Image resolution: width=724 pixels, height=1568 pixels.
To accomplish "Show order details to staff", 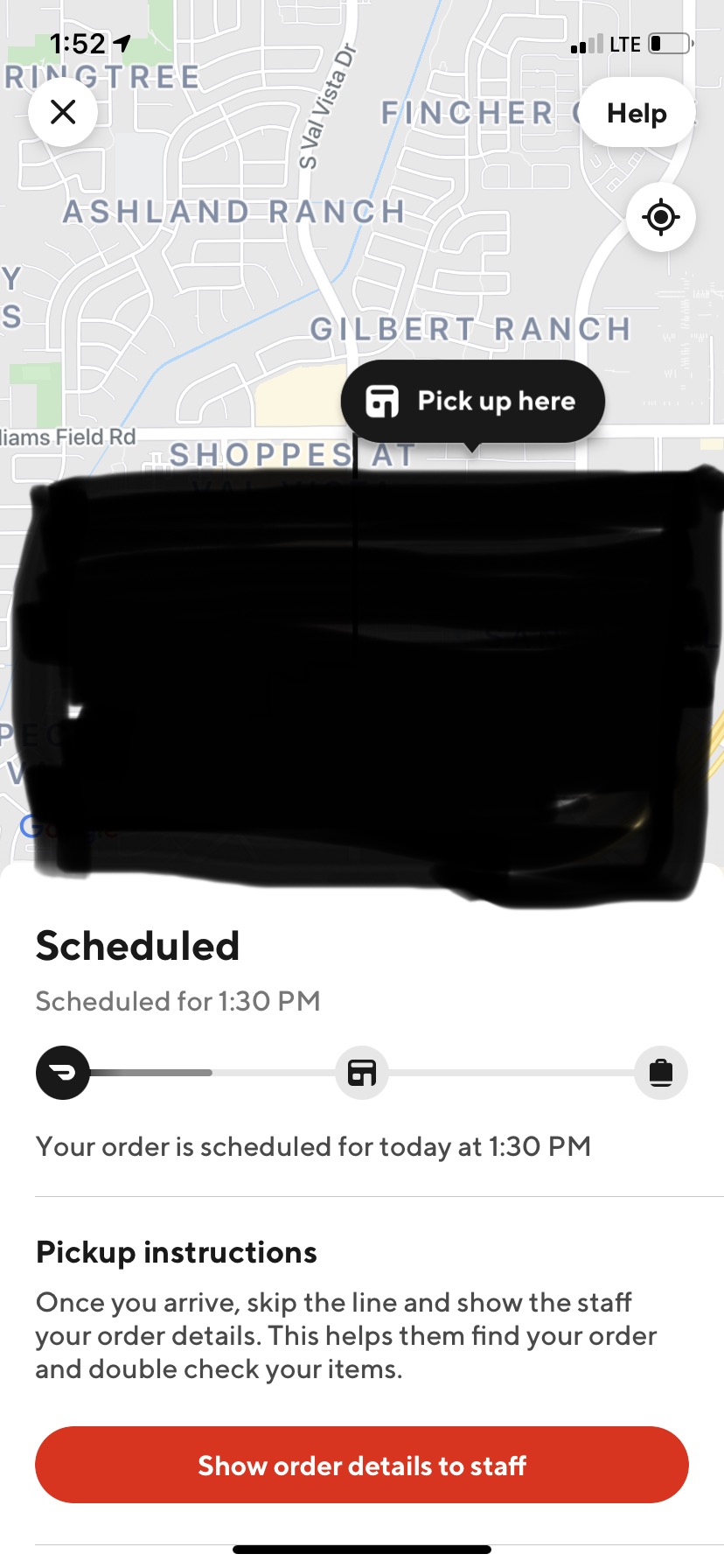I will pos(362,1466).
